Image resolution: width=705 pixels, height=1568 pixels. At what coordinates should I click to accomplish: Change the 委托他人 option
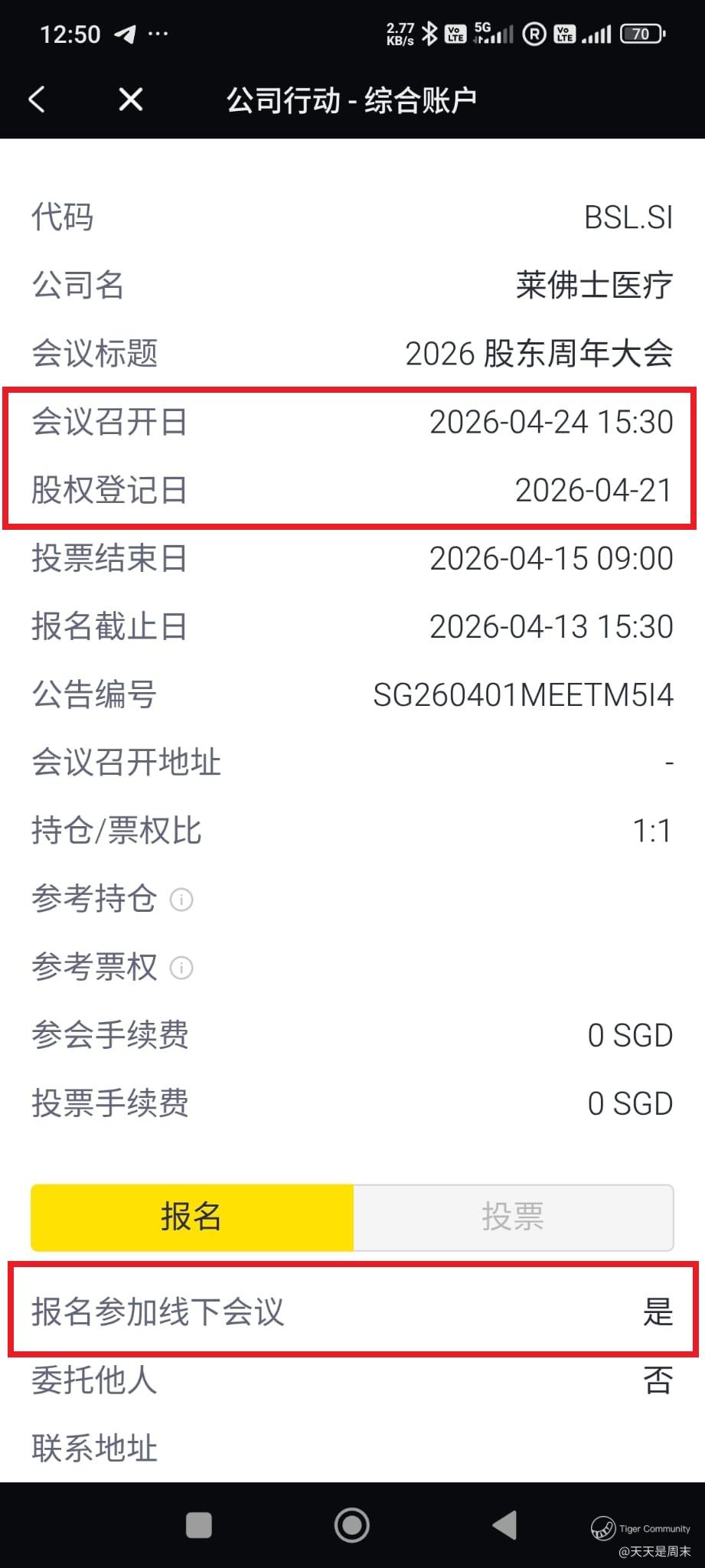click(x=657, y=1380)
